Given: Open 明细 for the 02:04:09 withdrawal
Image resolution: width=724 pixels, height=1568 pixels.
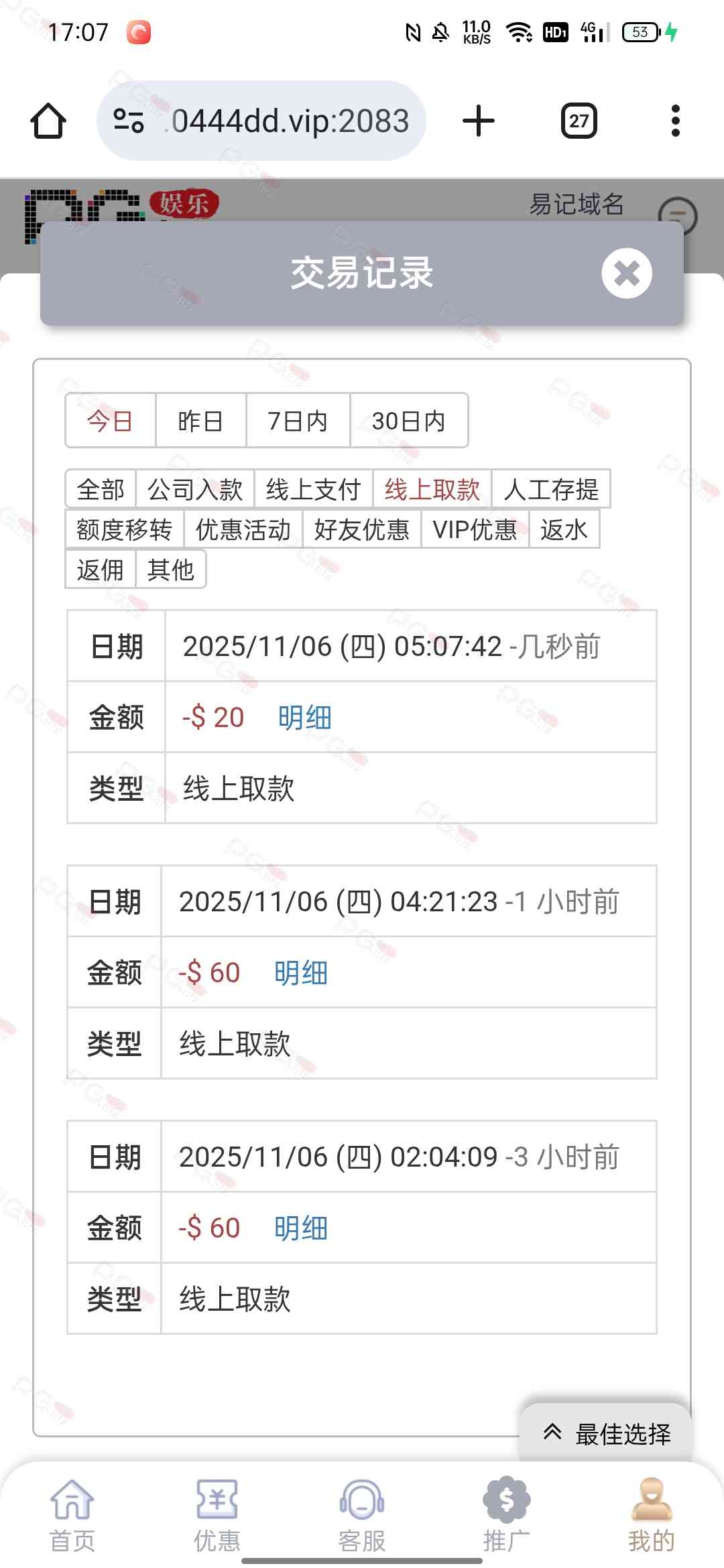Looking at the screenshot, I should pos(300,1228).
